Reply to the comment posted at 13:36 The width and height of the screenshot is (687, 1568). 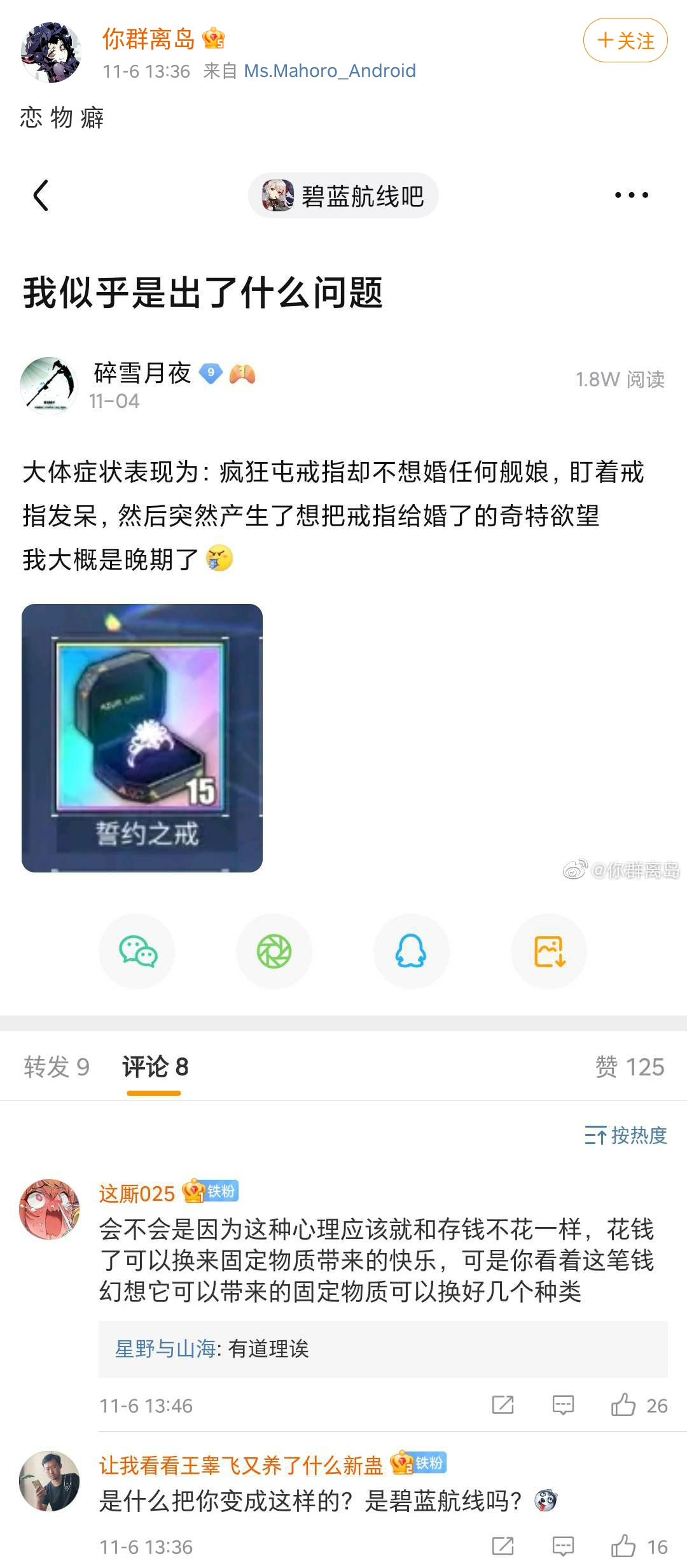coord(563,1546)
